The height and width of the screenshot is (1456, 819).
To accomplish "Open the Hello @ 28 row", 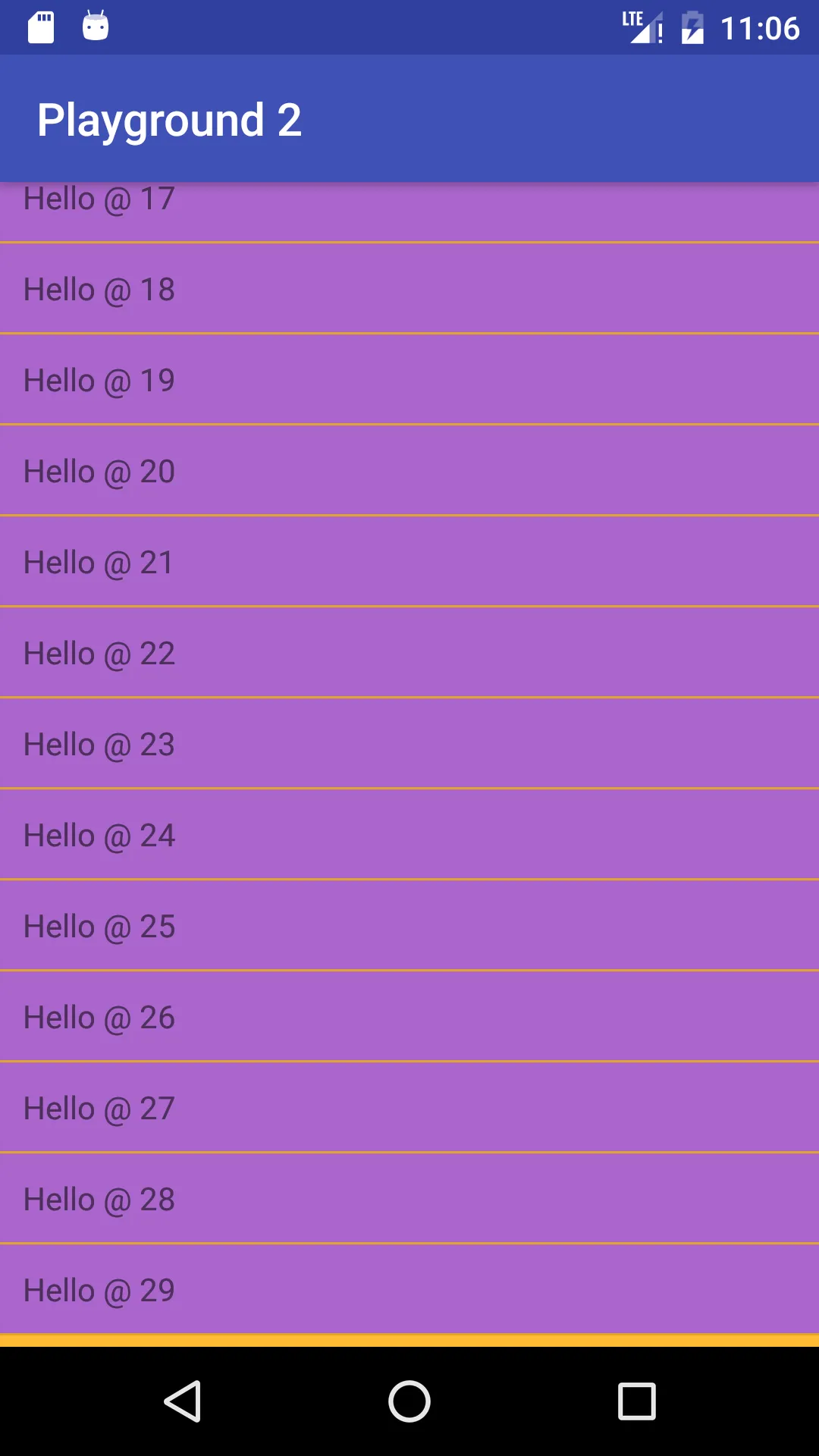I will click(x=409, y=1199).
